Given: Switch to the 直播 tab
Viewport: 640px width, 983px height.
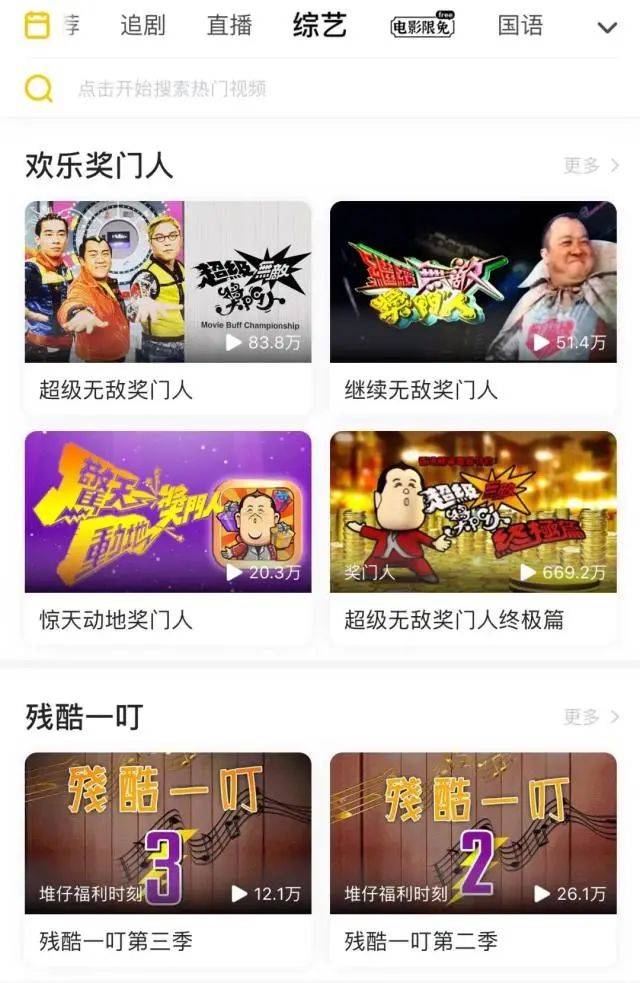Looking at the screenshot, I should point(229,26).
